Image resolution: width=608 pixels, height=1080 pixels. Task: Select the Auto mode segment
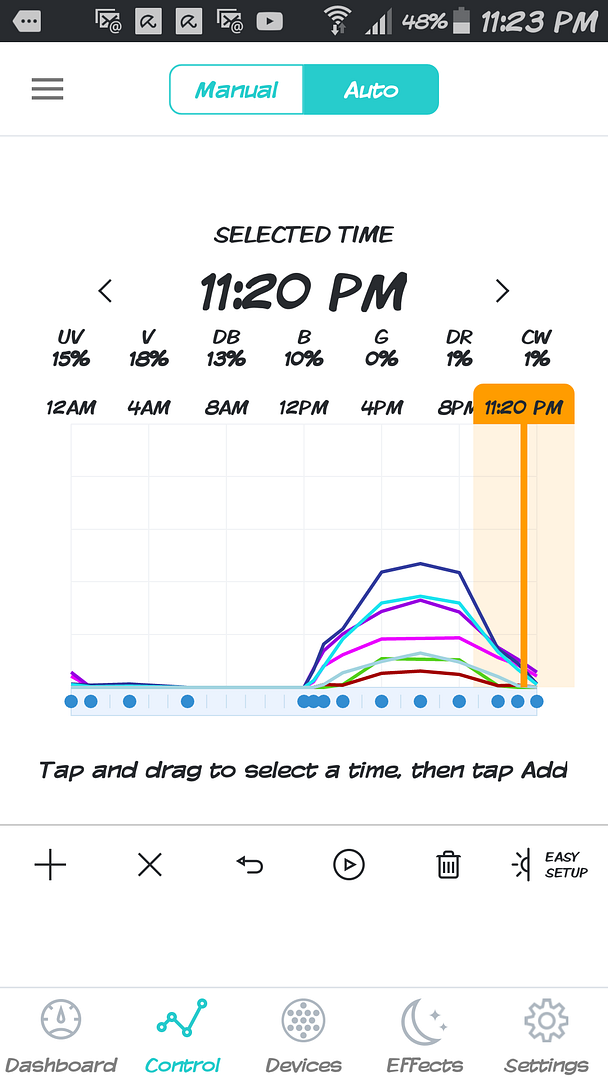pyautogui.click(x=370, y=90)
